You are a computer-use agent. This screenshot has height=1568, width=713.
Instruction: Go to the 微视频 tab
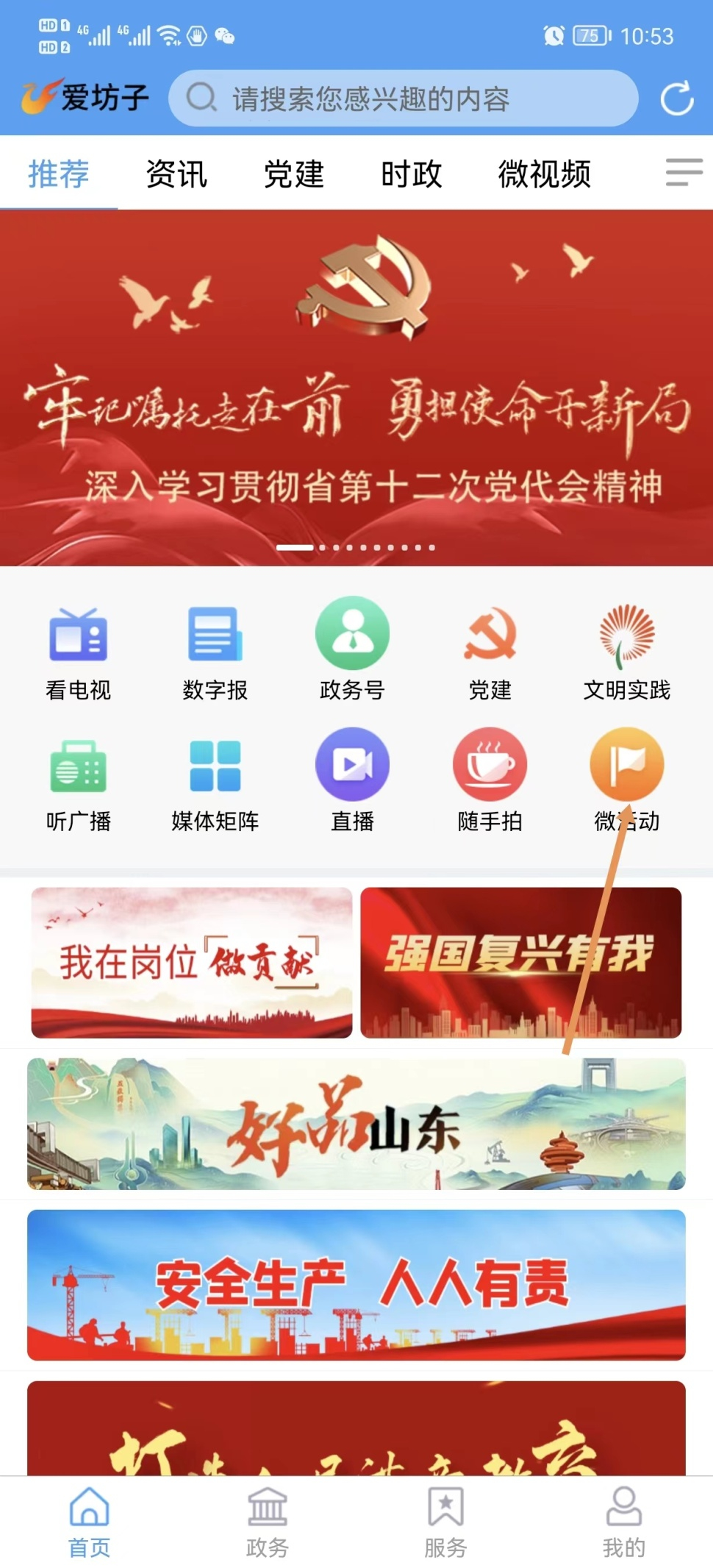[x=544, y=174]
